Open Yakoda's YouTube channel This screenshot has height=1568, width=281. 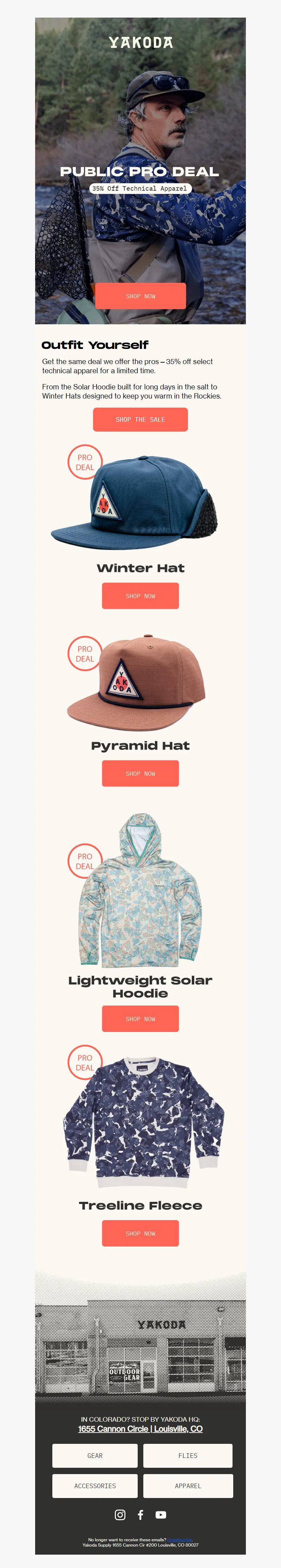coord(161,1515)
